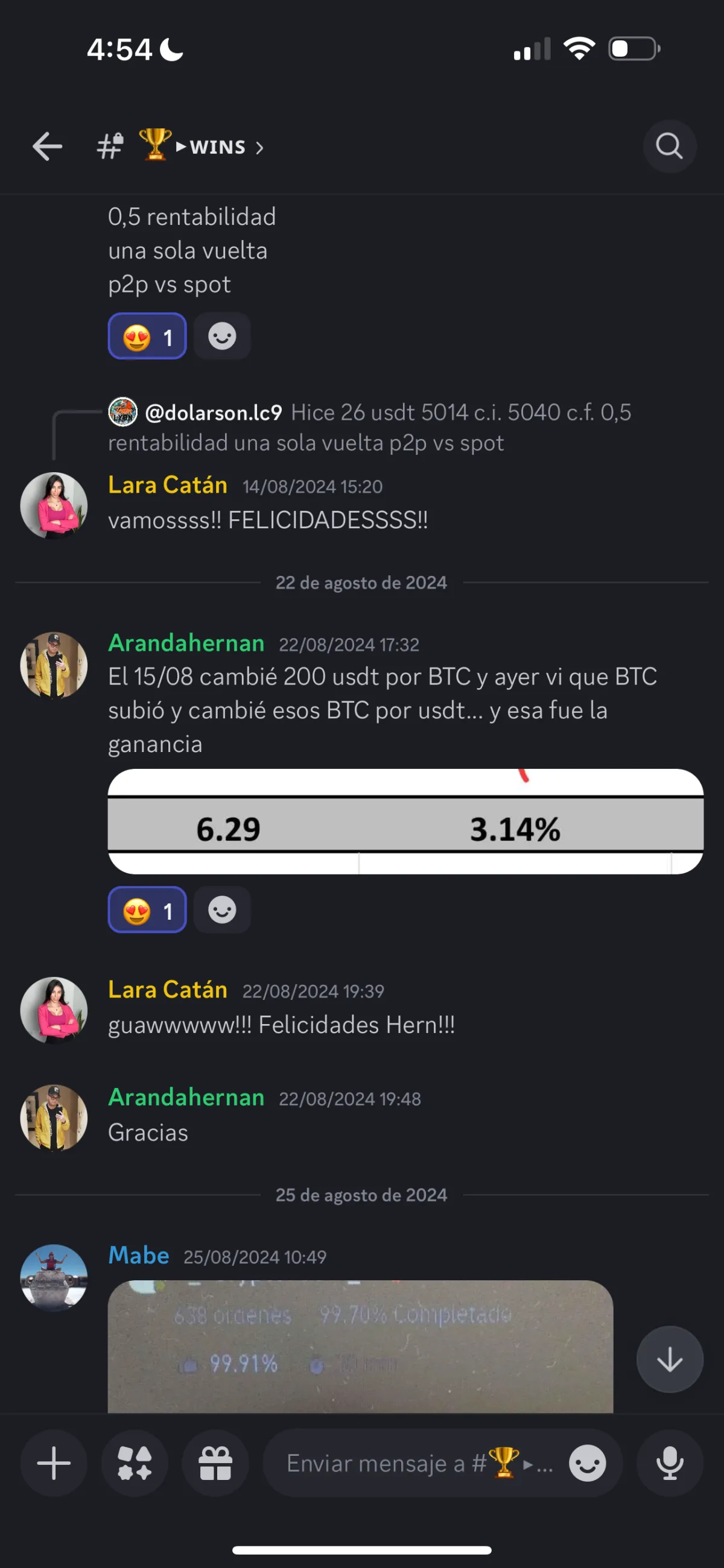Jump to the replied @dolarson.lc9 message
Viewport: 724px width, 1568px height.
[369, 428]
